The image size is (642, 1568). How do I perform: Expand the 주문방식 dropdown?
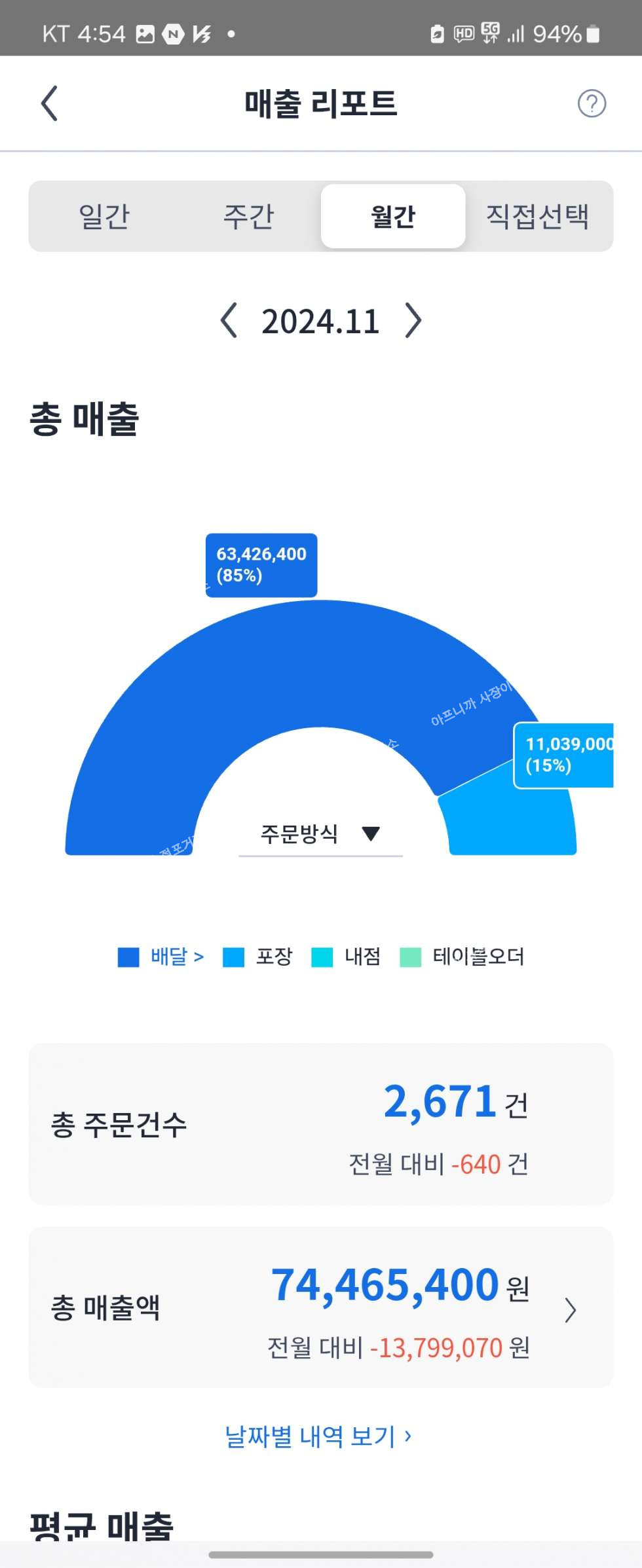(x=320, y=834)
